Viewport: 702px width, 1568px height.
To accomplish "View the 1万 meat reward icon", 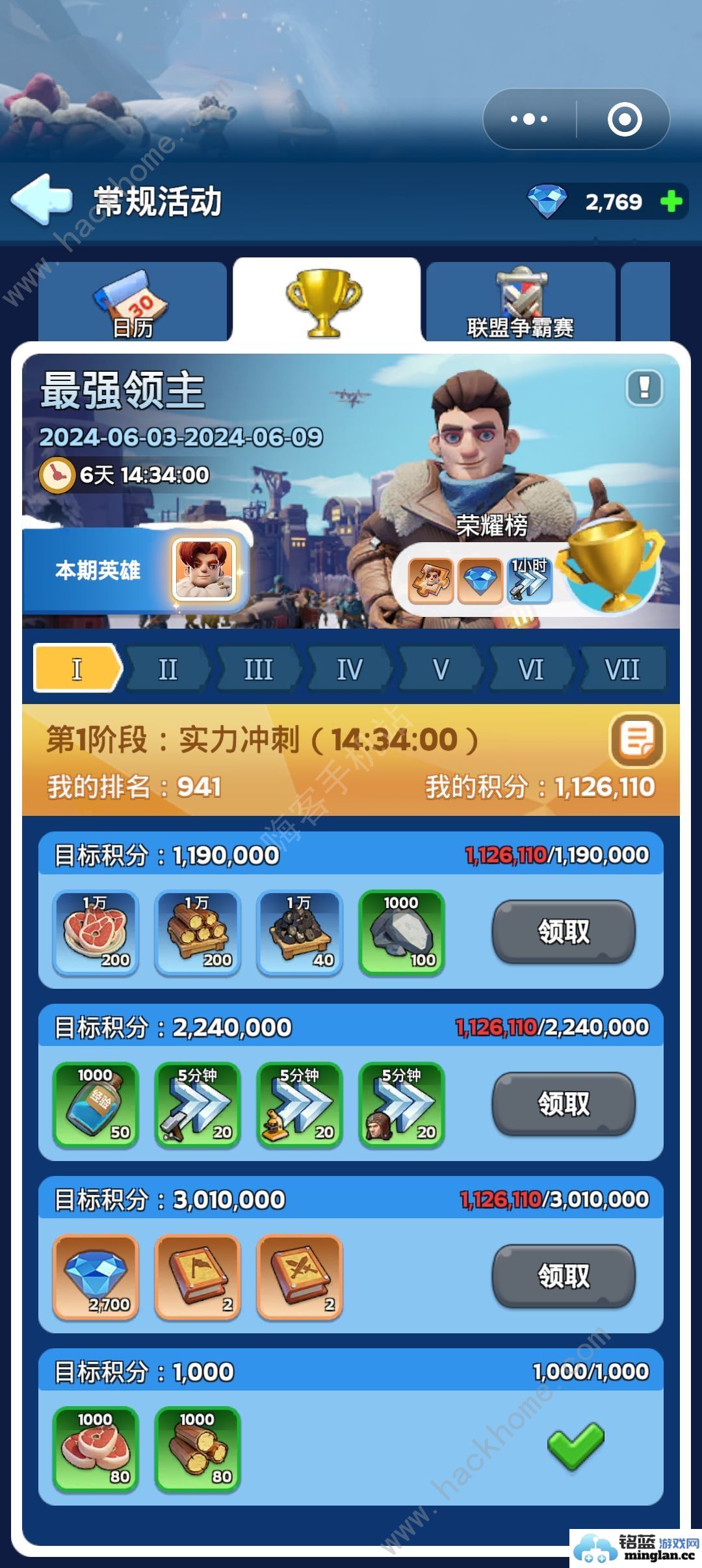I will [x=95, y=932].
